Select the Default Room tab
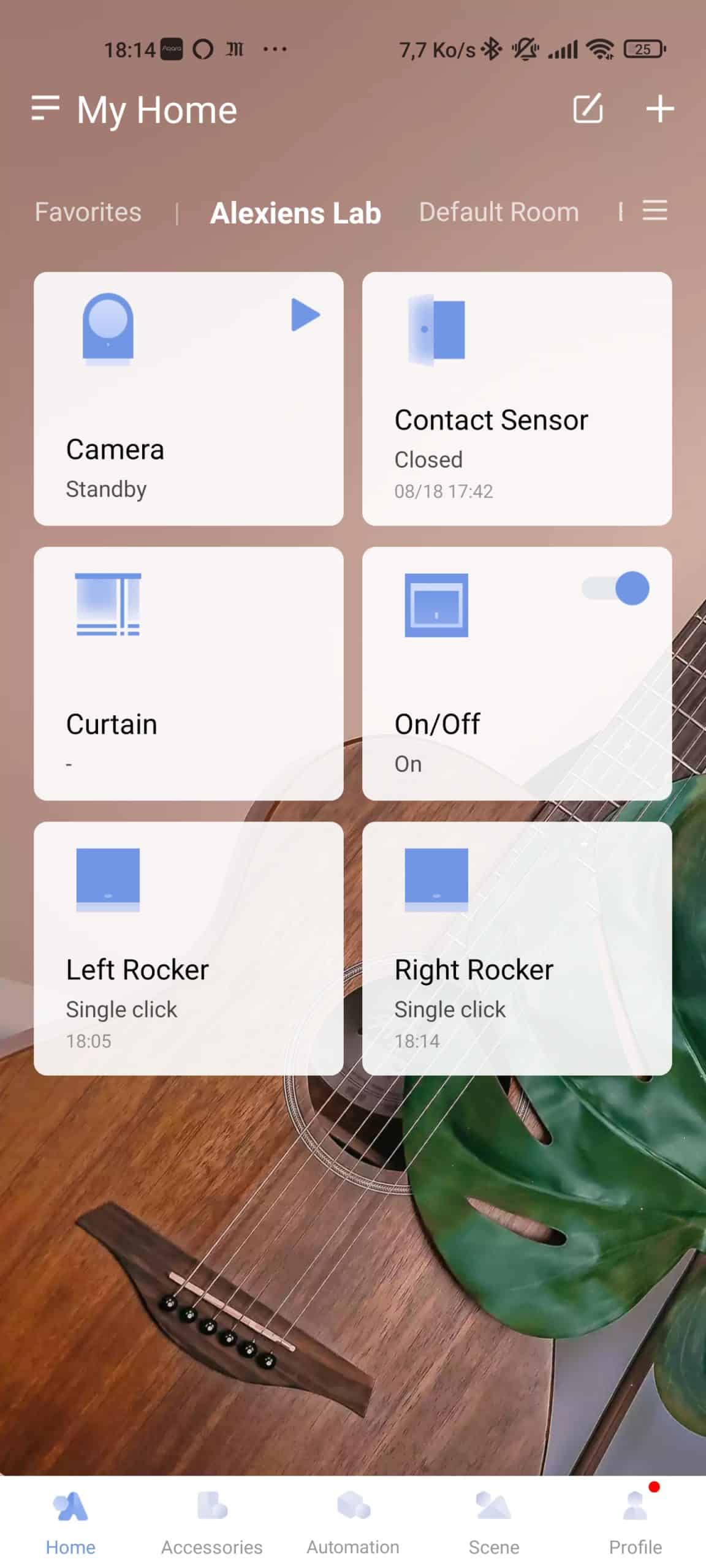The image size is (706, 1568). 499,212
